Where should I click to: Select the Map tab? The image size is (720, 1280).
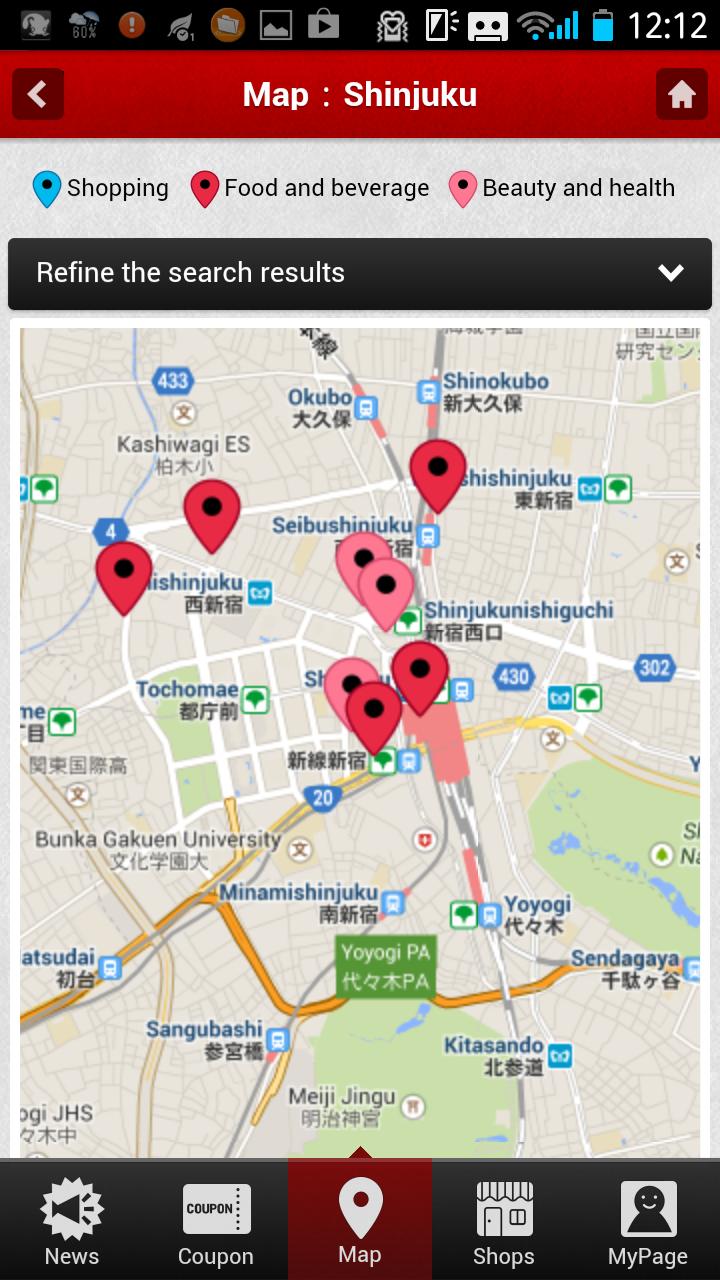pyautogui.click(x=360, y=1222)
